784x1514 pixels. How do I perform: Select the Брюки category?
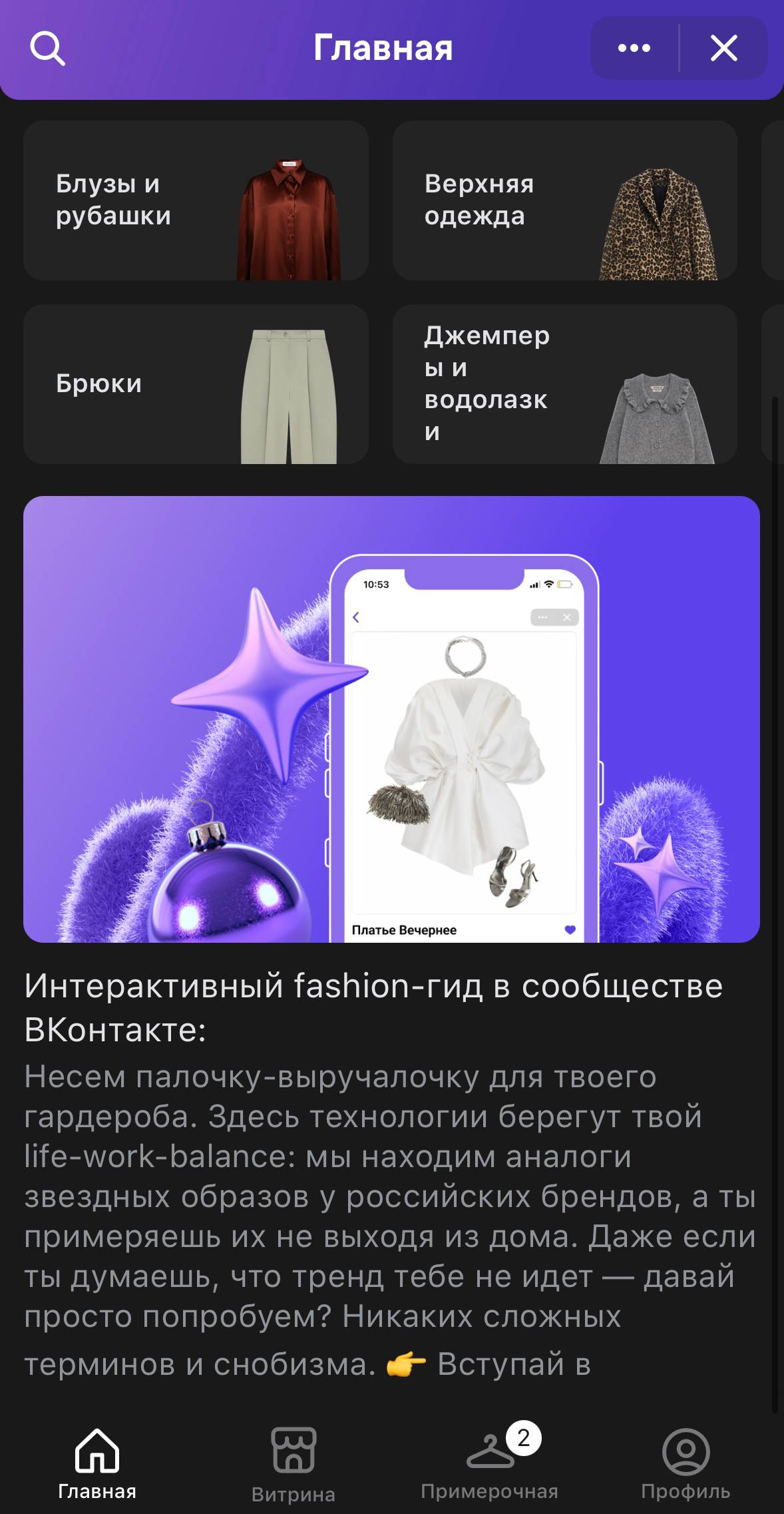click(196, 384)
